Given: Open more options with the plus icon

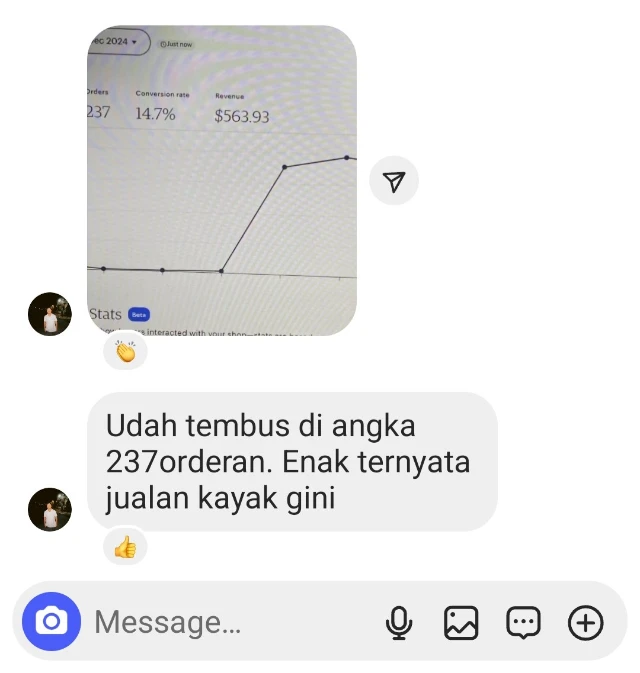Looking at the screenshot, I should point(585,623).
